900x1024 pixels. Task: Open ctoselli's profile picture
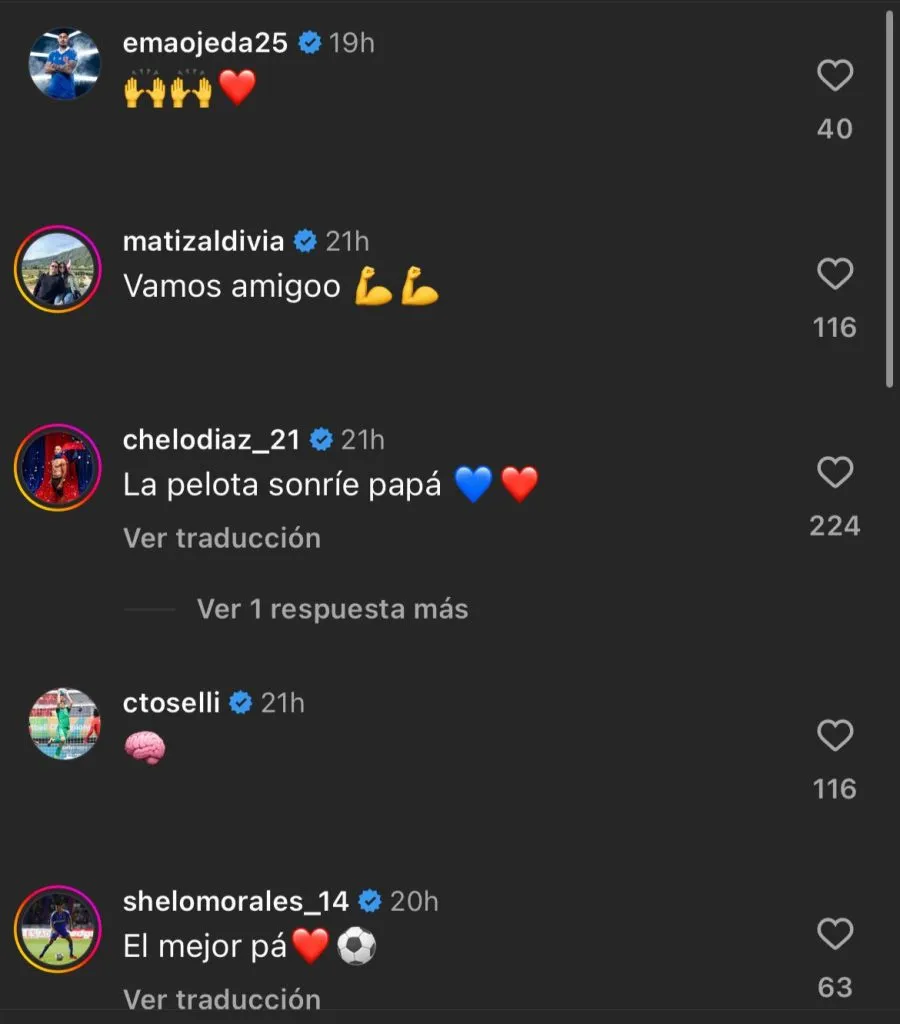coord(64,724)
